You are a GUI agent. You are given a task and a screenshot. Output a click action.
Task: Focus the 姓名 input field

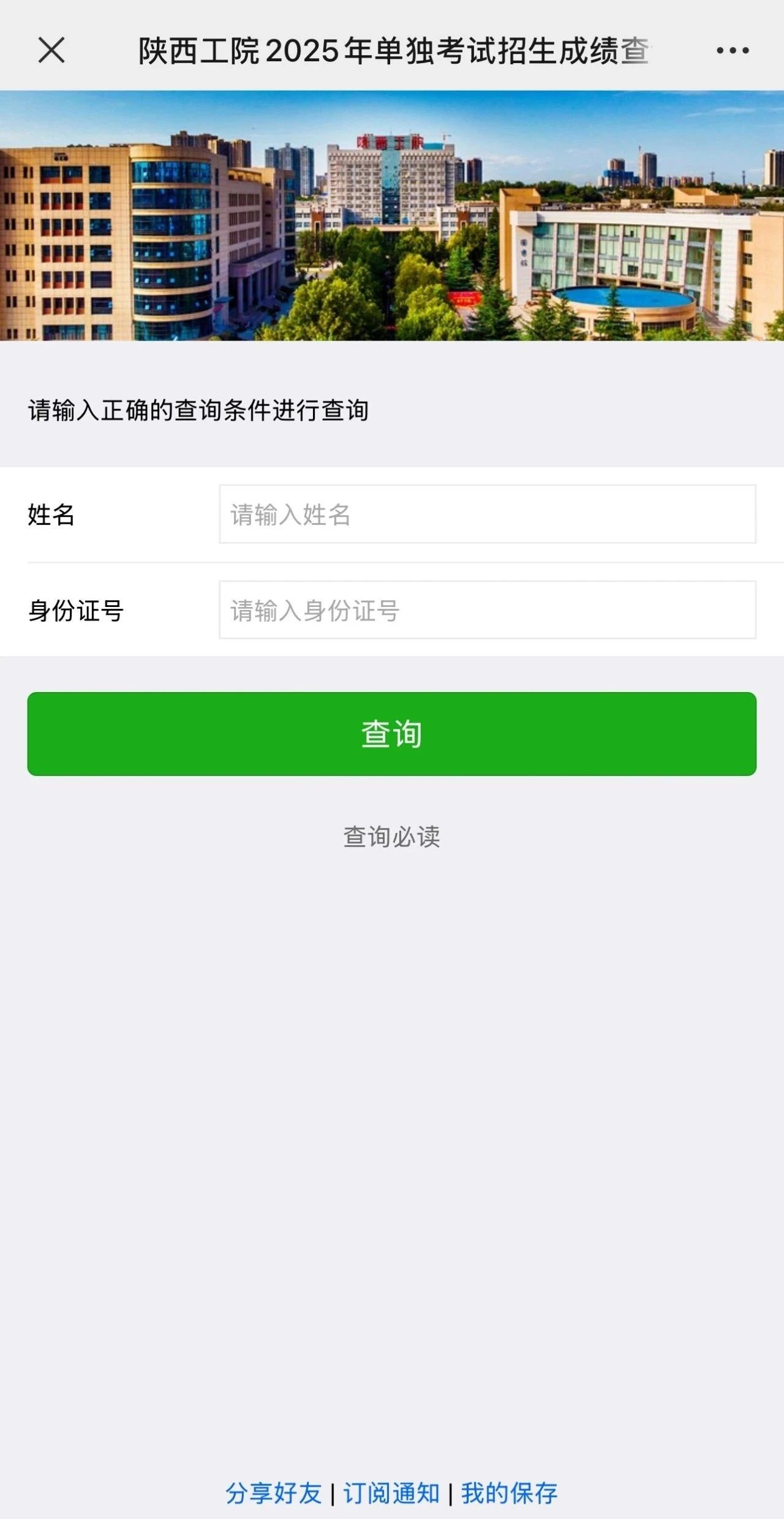(487, 514)
